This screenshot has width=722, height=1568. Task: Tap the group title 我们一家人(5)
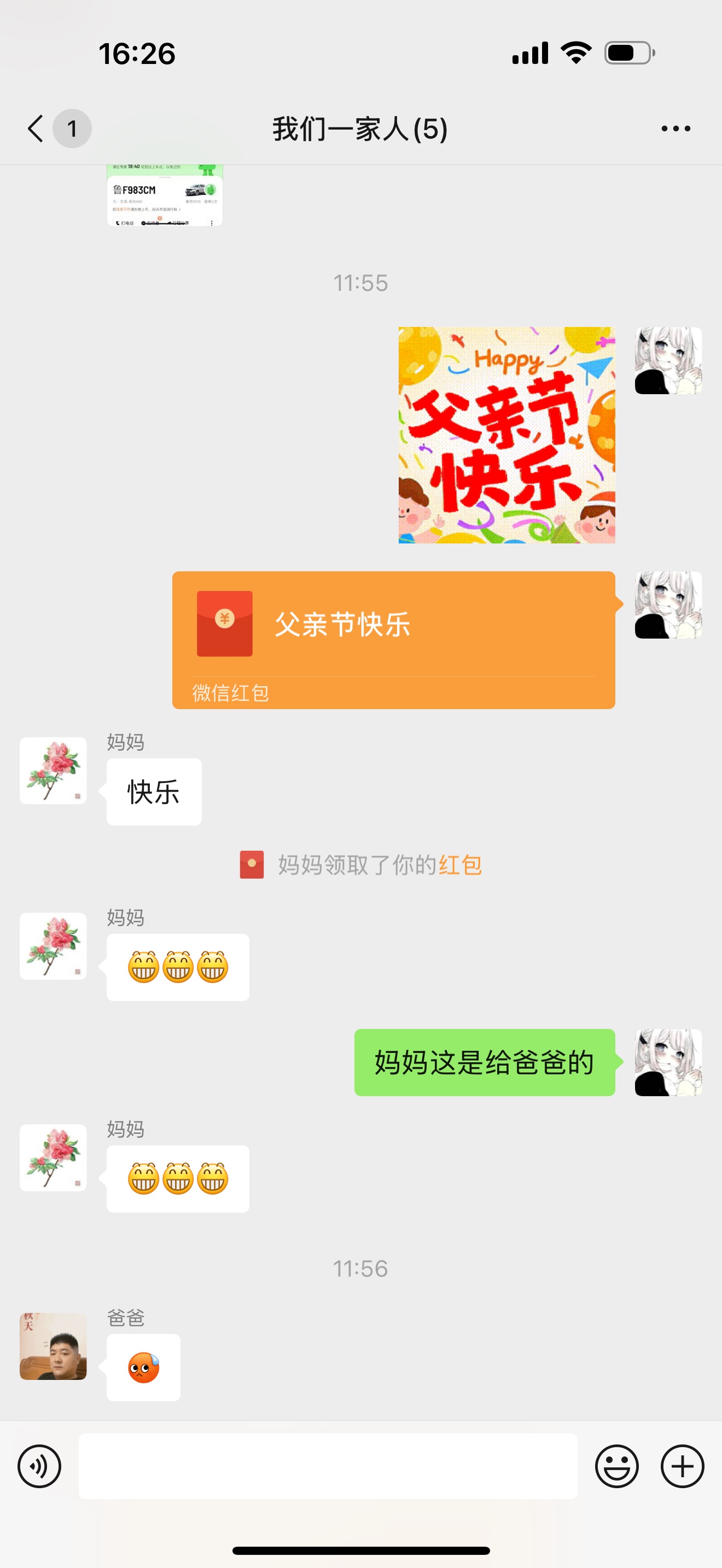coord(359,128)
